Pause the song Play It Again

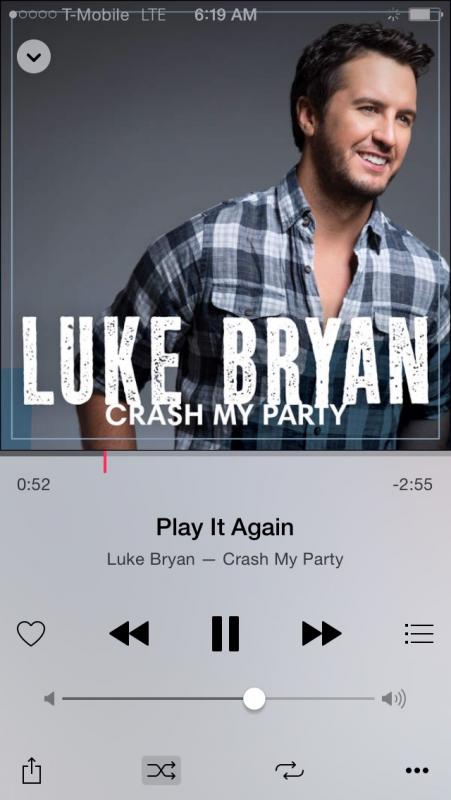(x=226, y=634)
